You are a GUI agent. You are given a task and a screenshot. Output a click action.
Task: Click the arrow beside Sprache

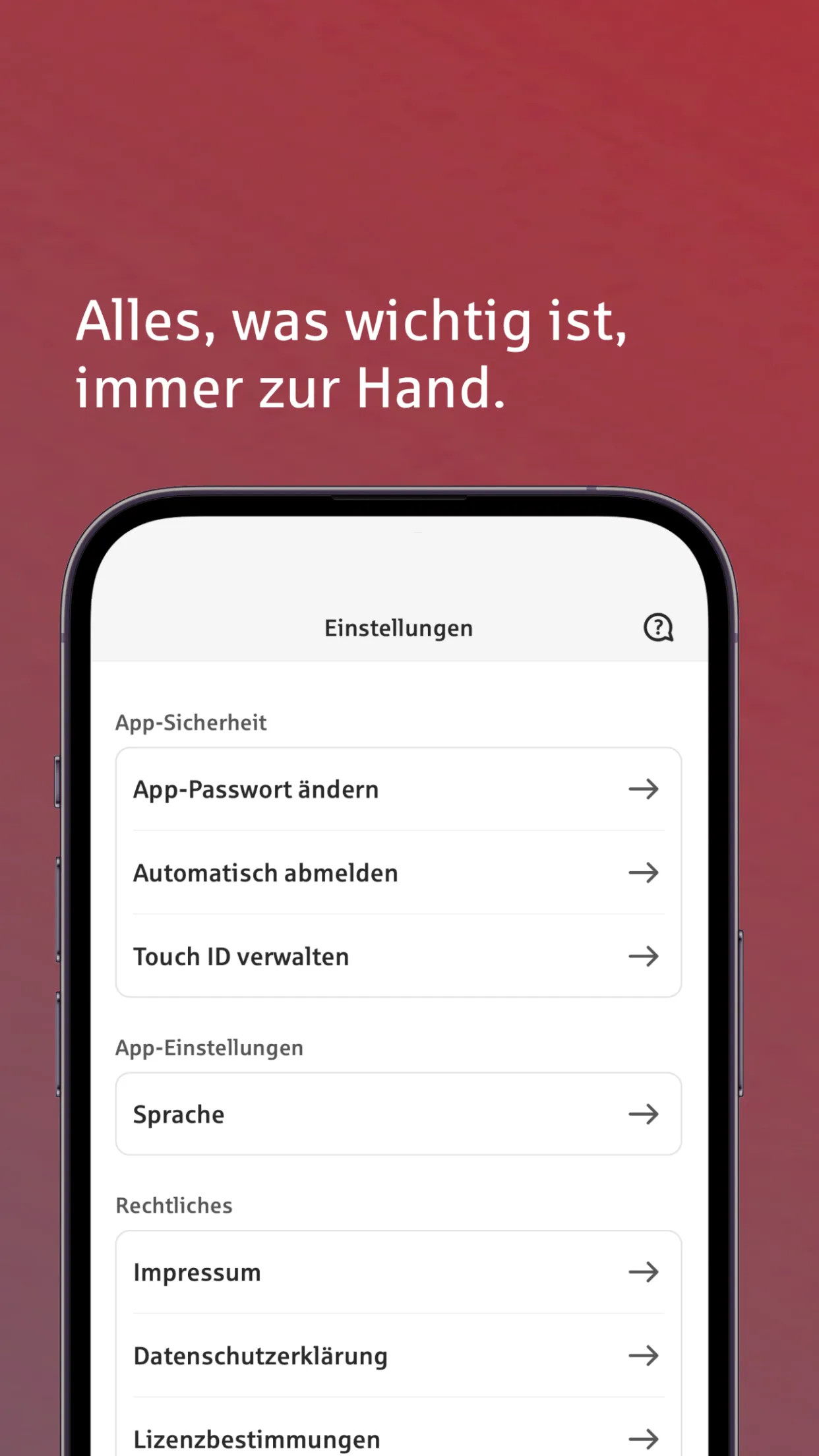pyautogui.click(x=645, y=1114)
